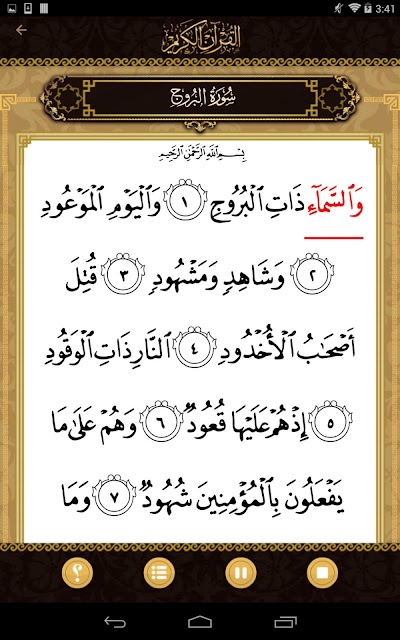Tap the system home button
Viewport: 400px width, 640px height.
[x=200, y=622]
